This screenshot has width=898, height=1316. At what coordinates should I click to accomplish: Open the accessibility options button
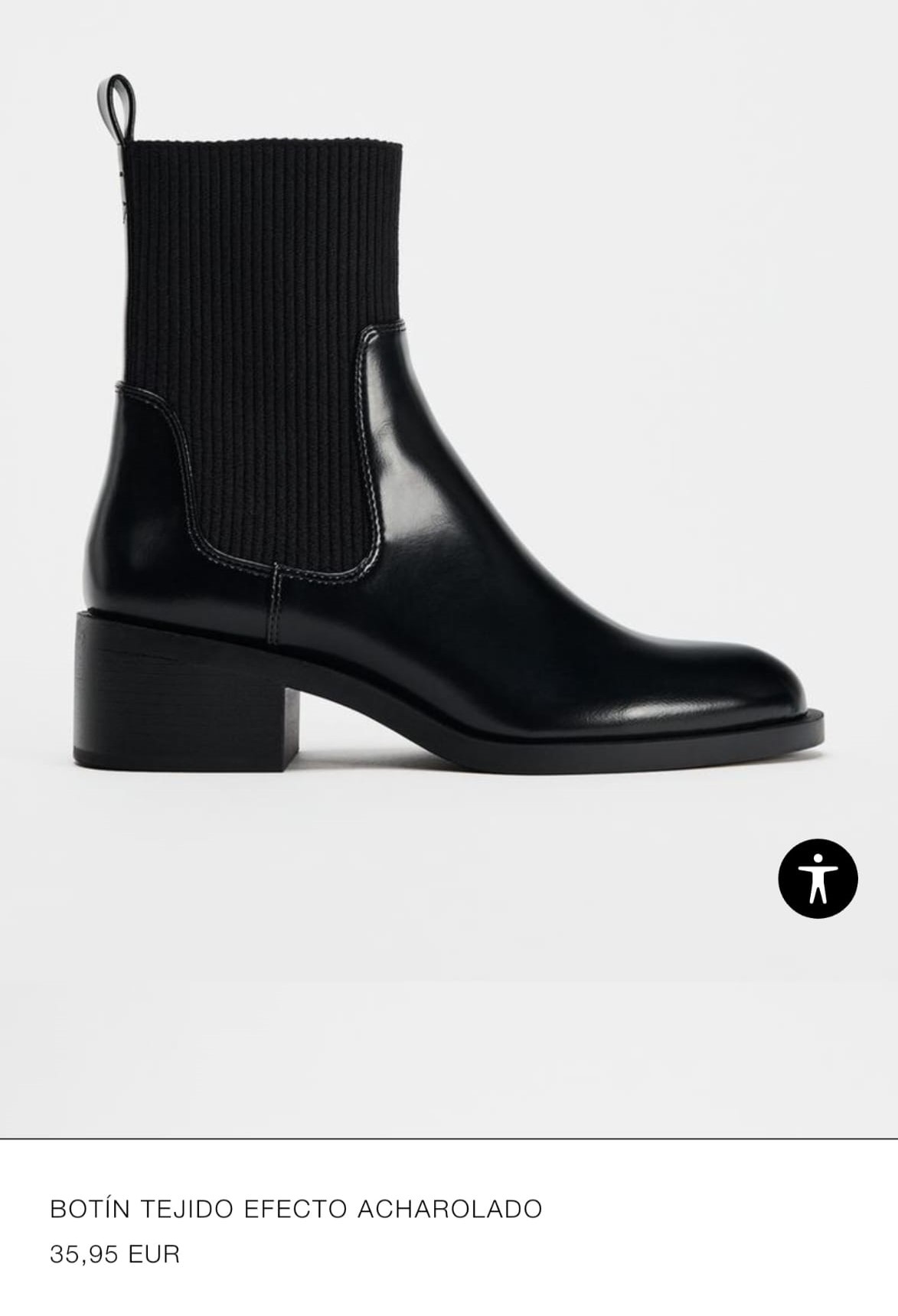(x=818, y=878)
